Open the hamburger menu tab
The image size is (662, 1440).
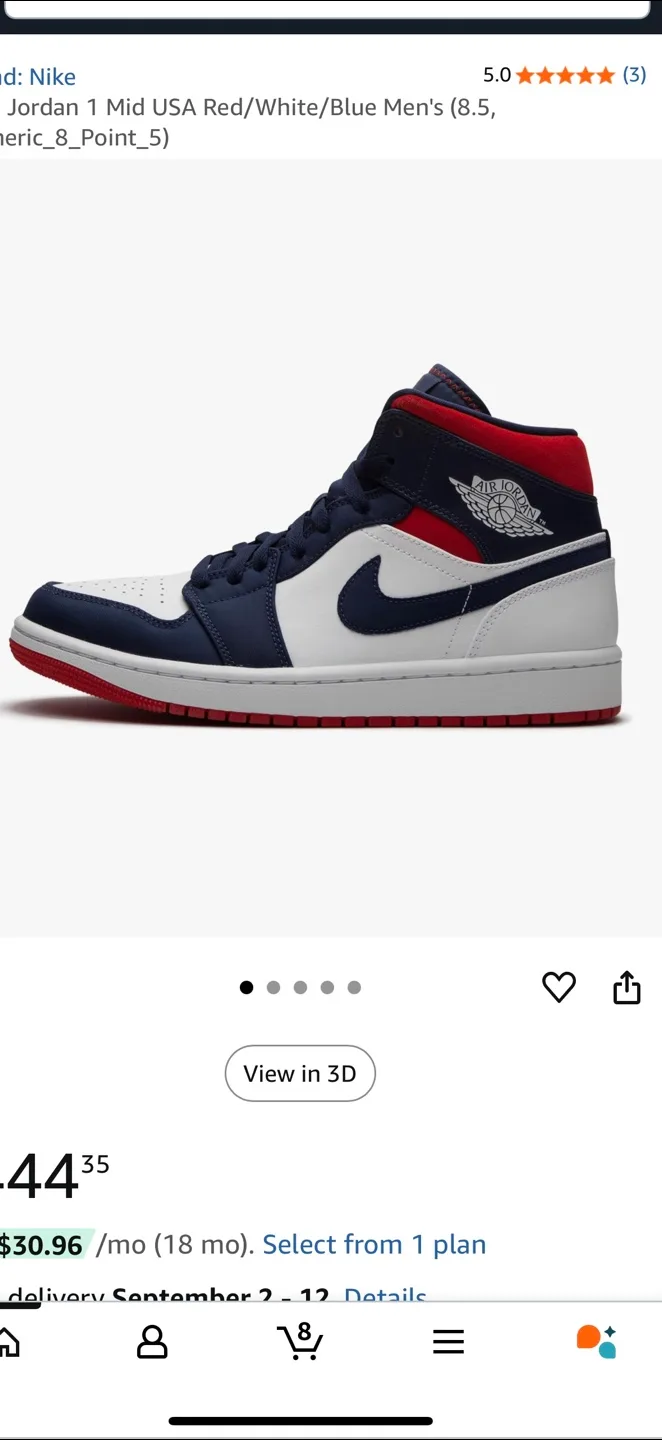click(448, 1342)
